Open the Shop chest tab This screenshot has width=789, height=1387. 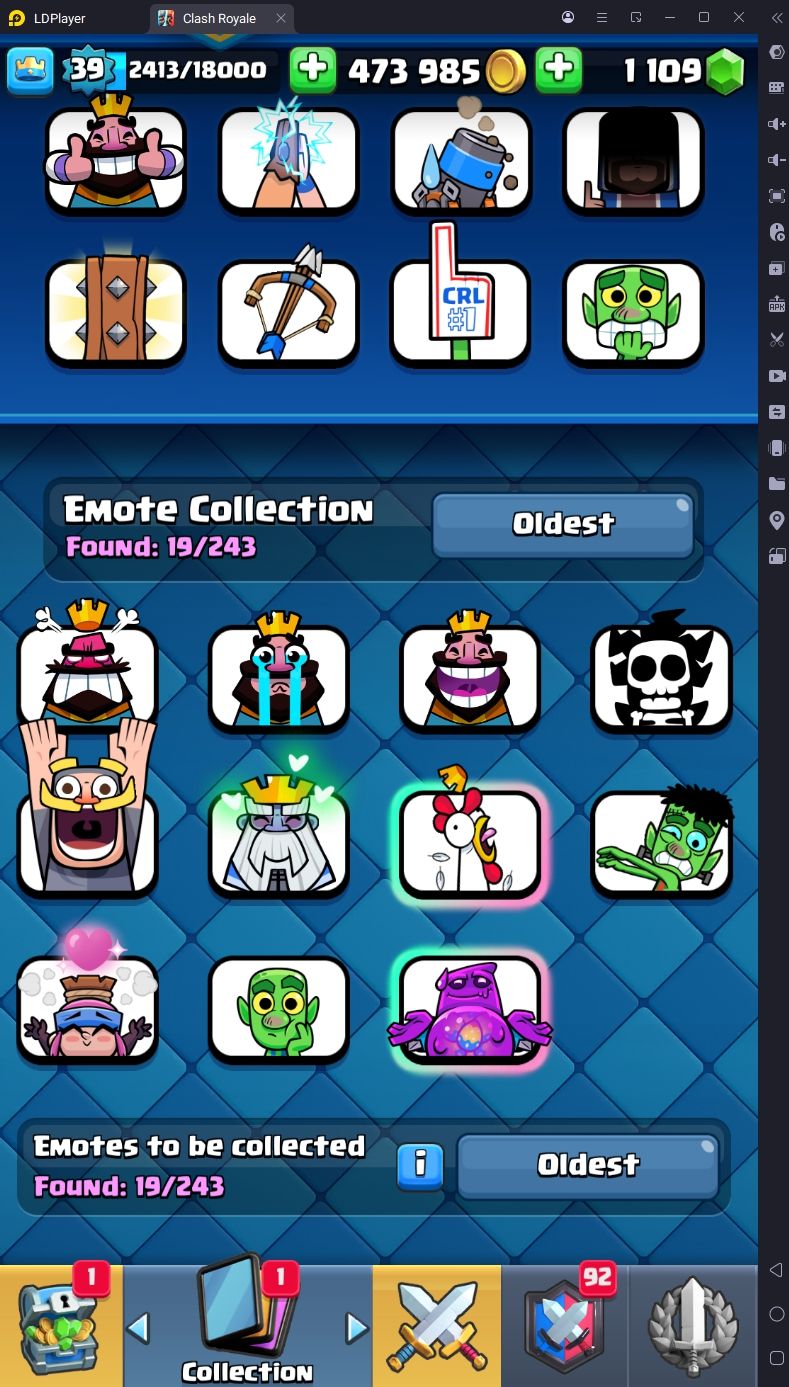pyautogui.click(x=60, y=1325)
